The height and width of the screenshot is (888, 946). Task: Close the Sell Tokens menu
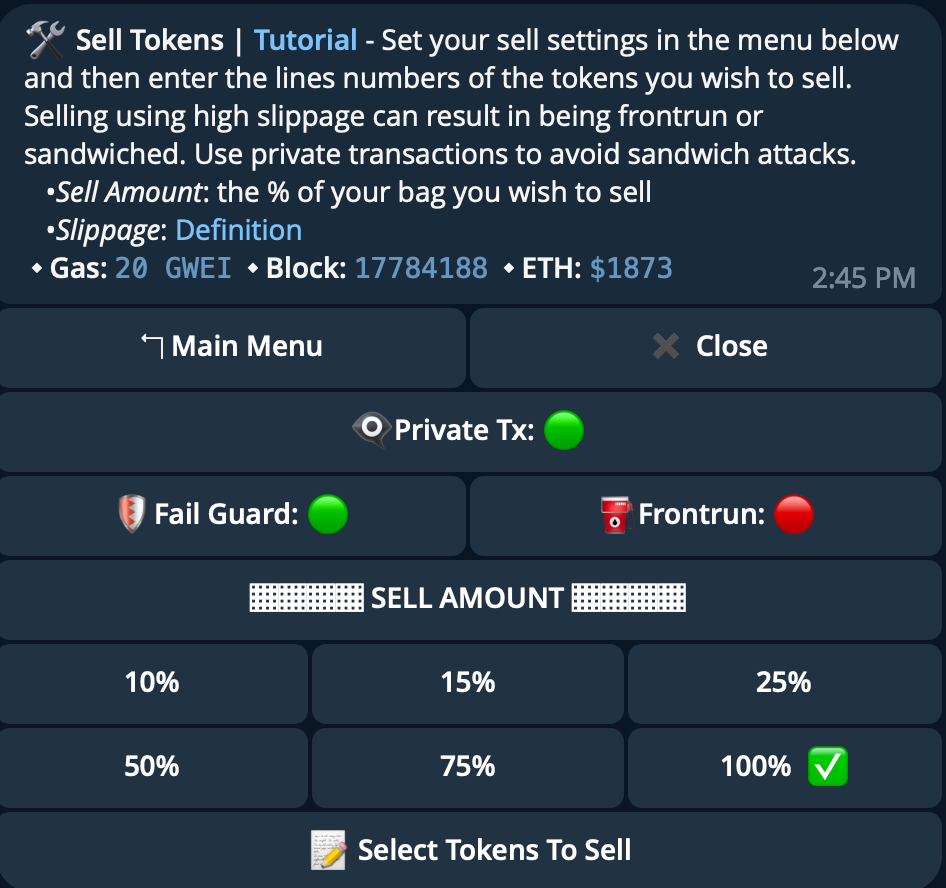tap(707, 347)
